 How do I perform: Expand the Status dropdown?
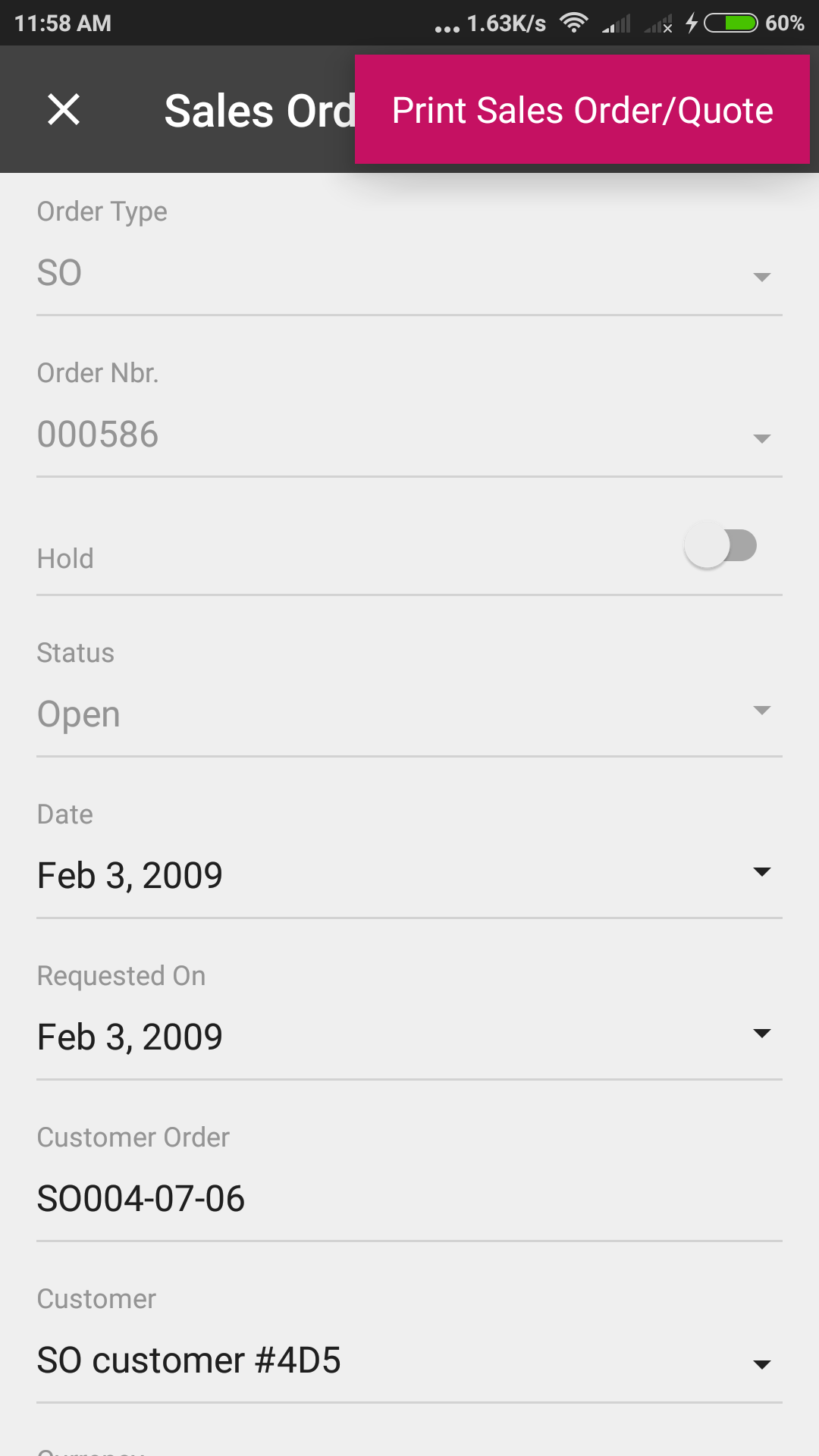(x=761, y=711)
